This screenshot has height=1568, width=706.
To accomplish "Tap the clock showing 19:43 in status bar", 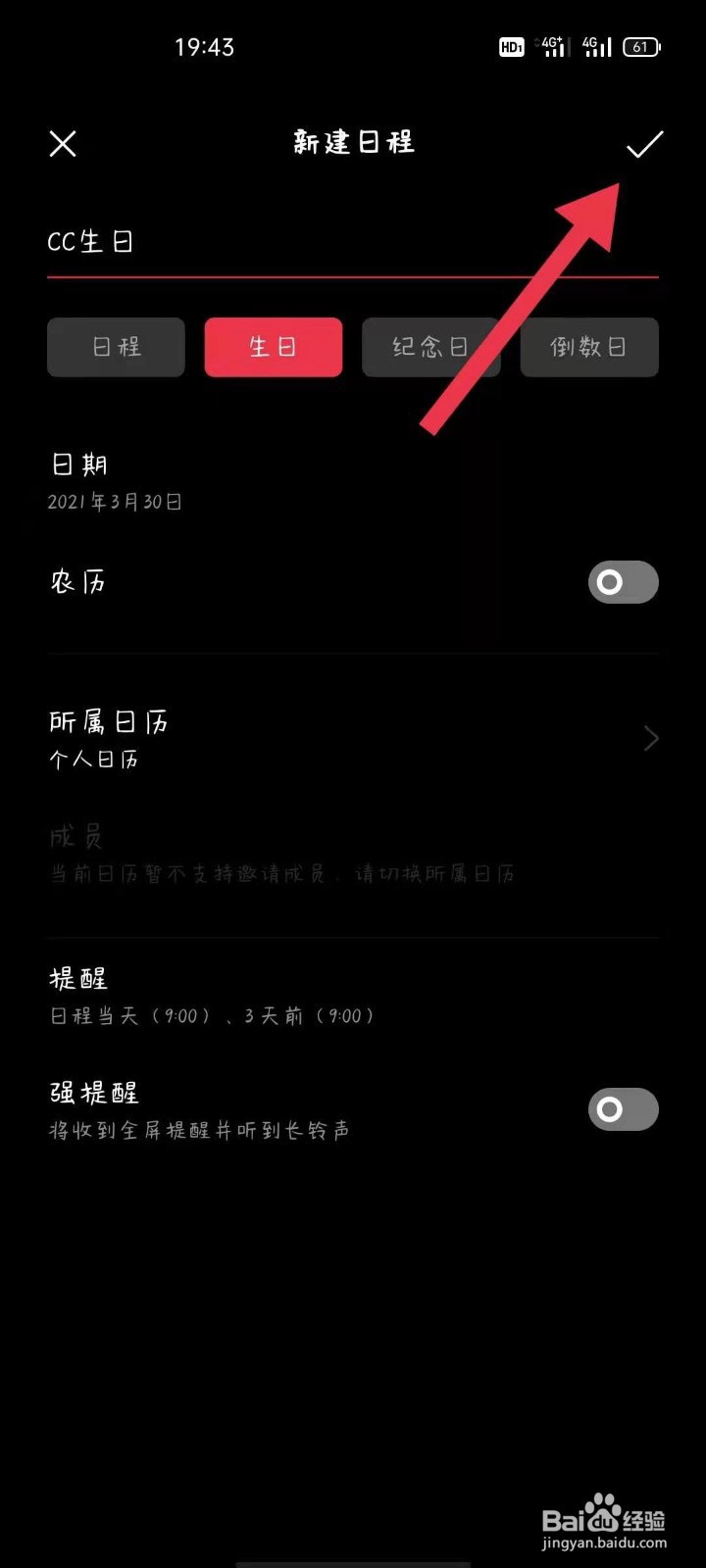I will pyautogui.click(x=205, y=46).
